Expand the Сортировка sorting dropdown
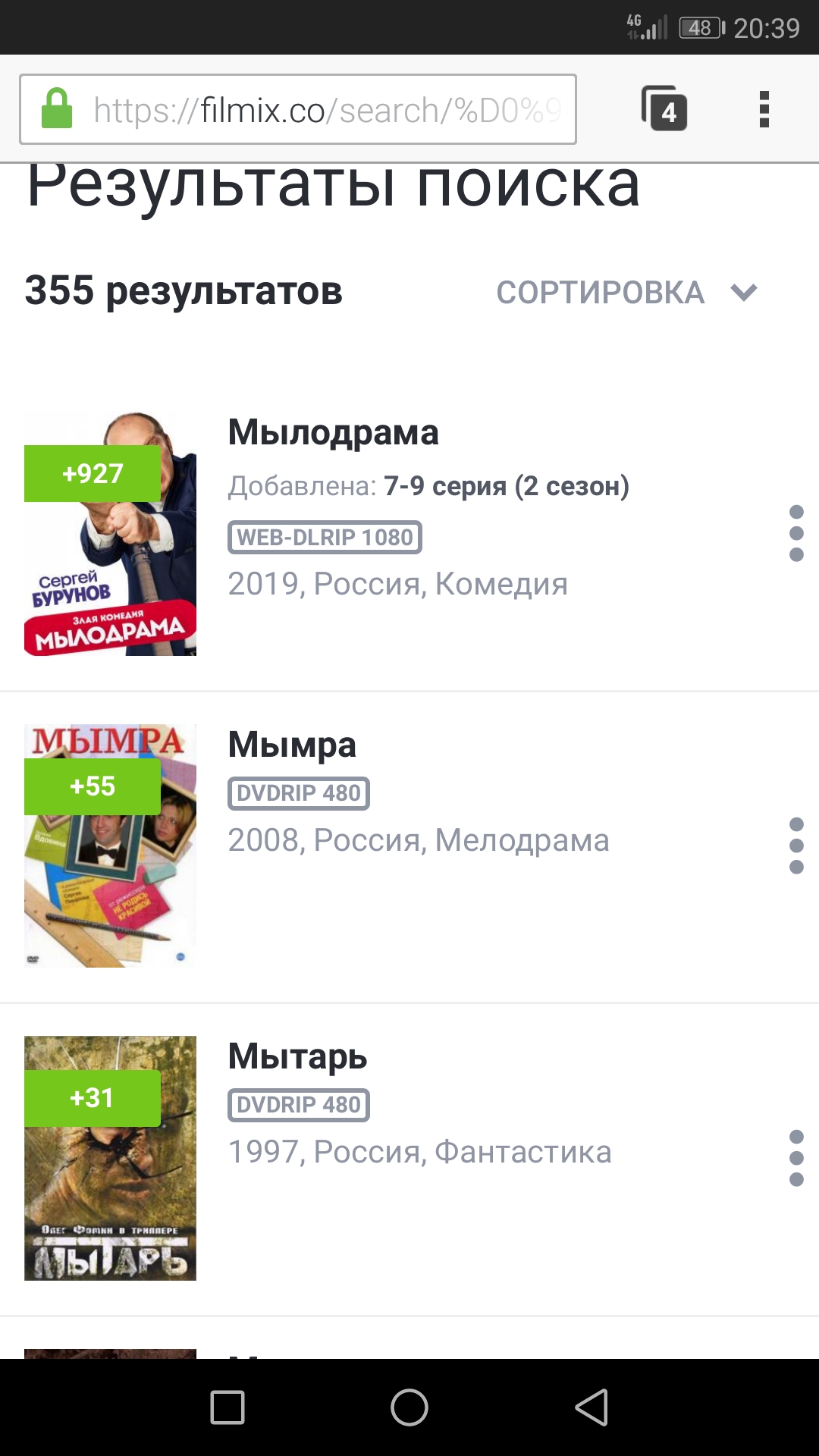Screen dimensions: 819x1456 click(x=626, y=293)
